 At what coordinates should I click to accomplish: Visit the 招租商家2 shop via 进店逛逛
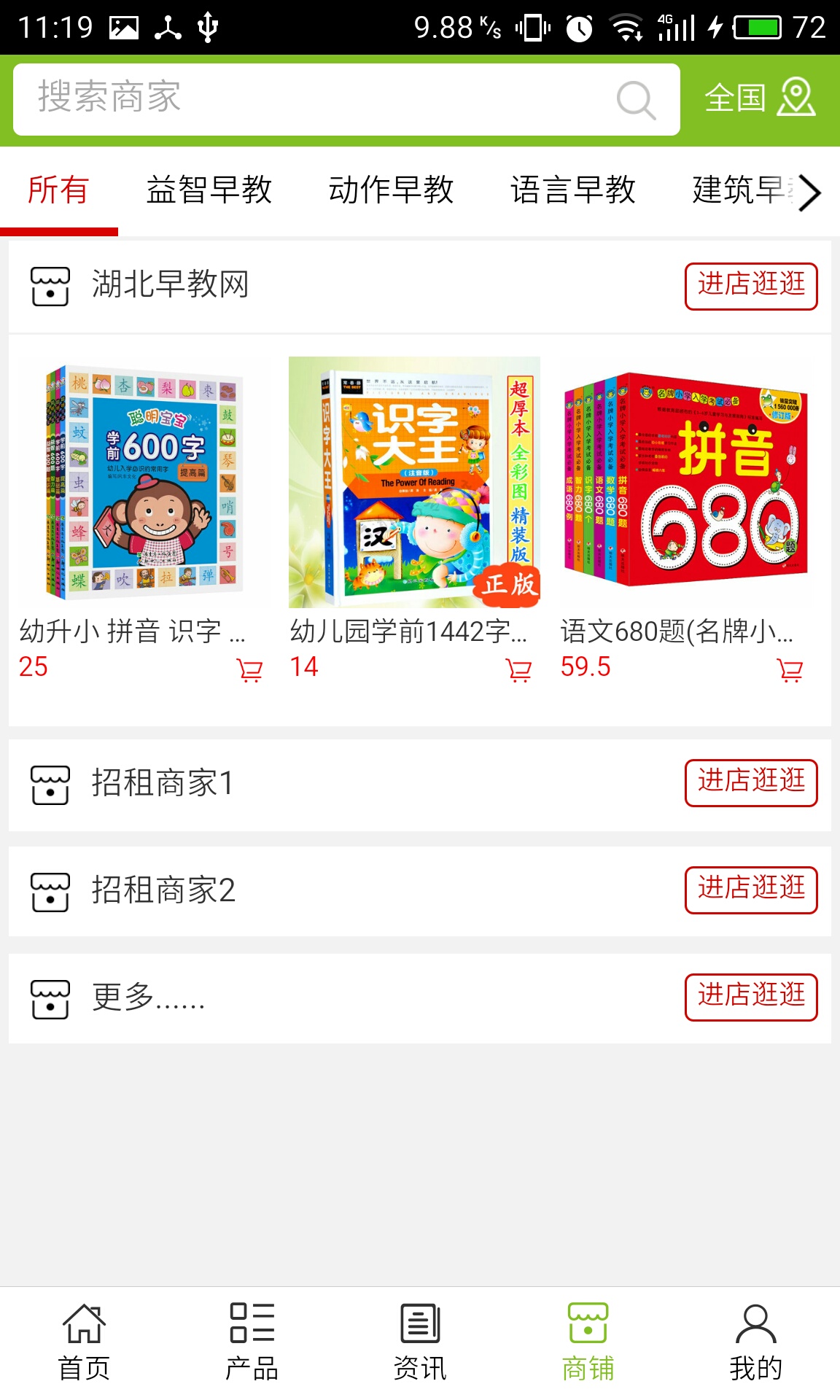[x=751, y=890]
